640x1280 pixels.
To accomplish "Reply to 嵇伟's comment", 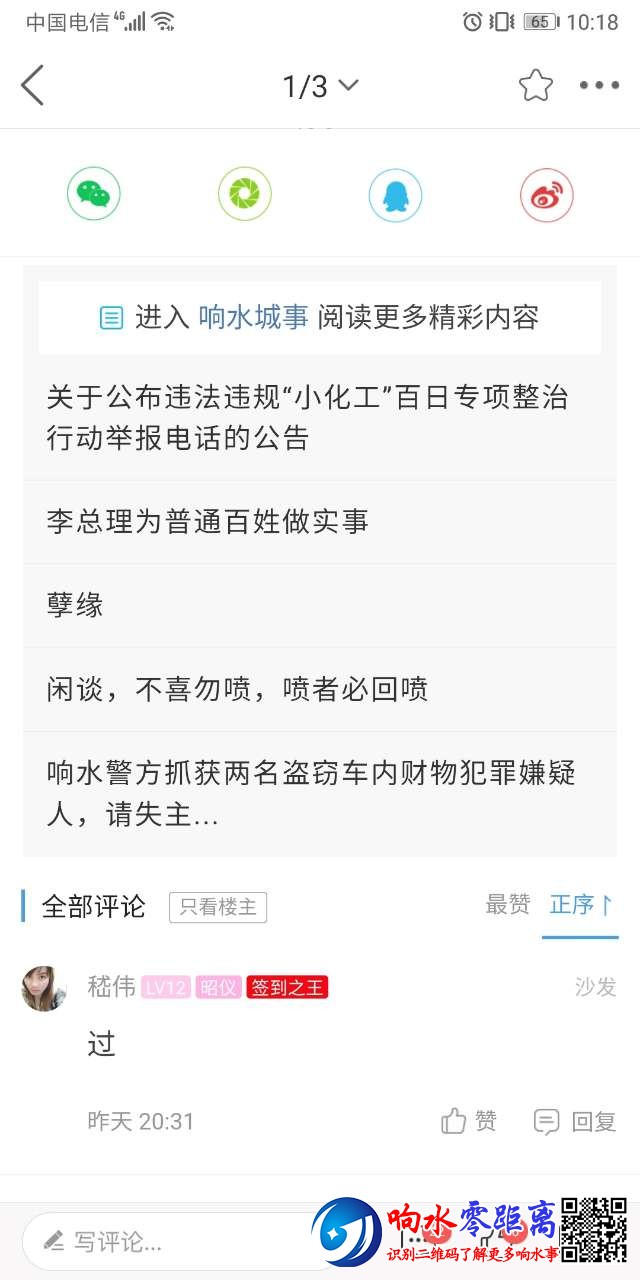I will tap(575, 1121).
